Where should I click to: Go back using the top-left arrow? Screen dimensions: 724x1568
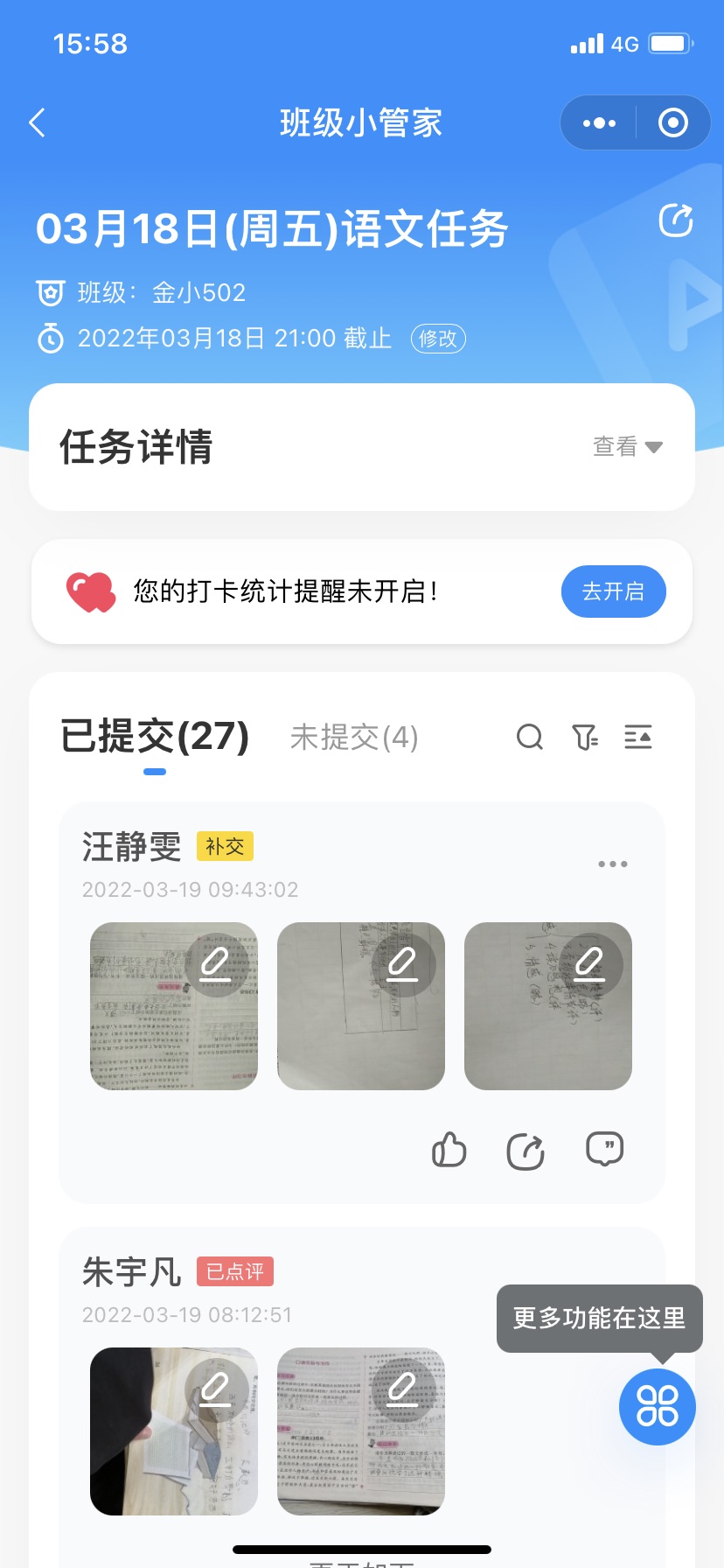(x=38, y=123)
